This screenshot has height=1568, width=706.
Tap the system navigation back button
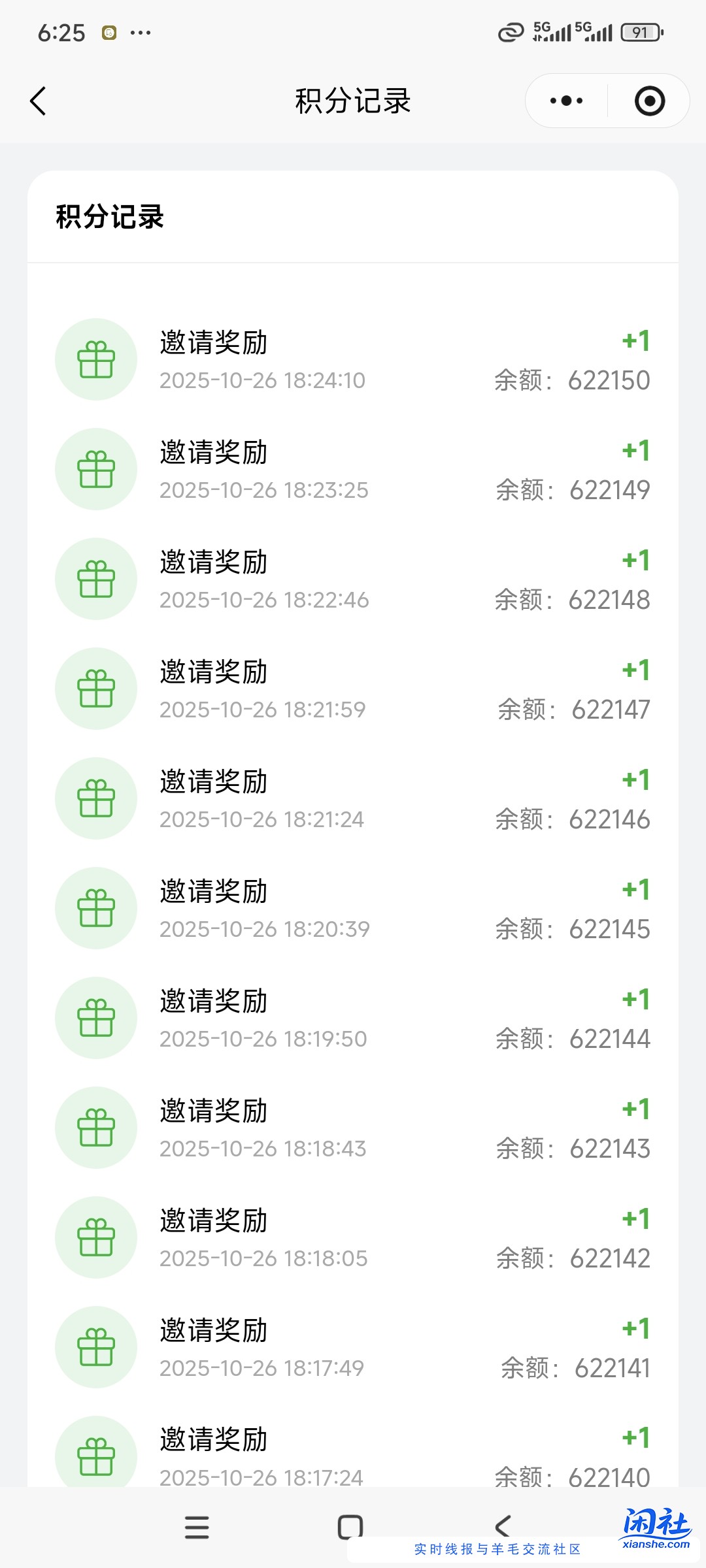tap(503, 1526)
